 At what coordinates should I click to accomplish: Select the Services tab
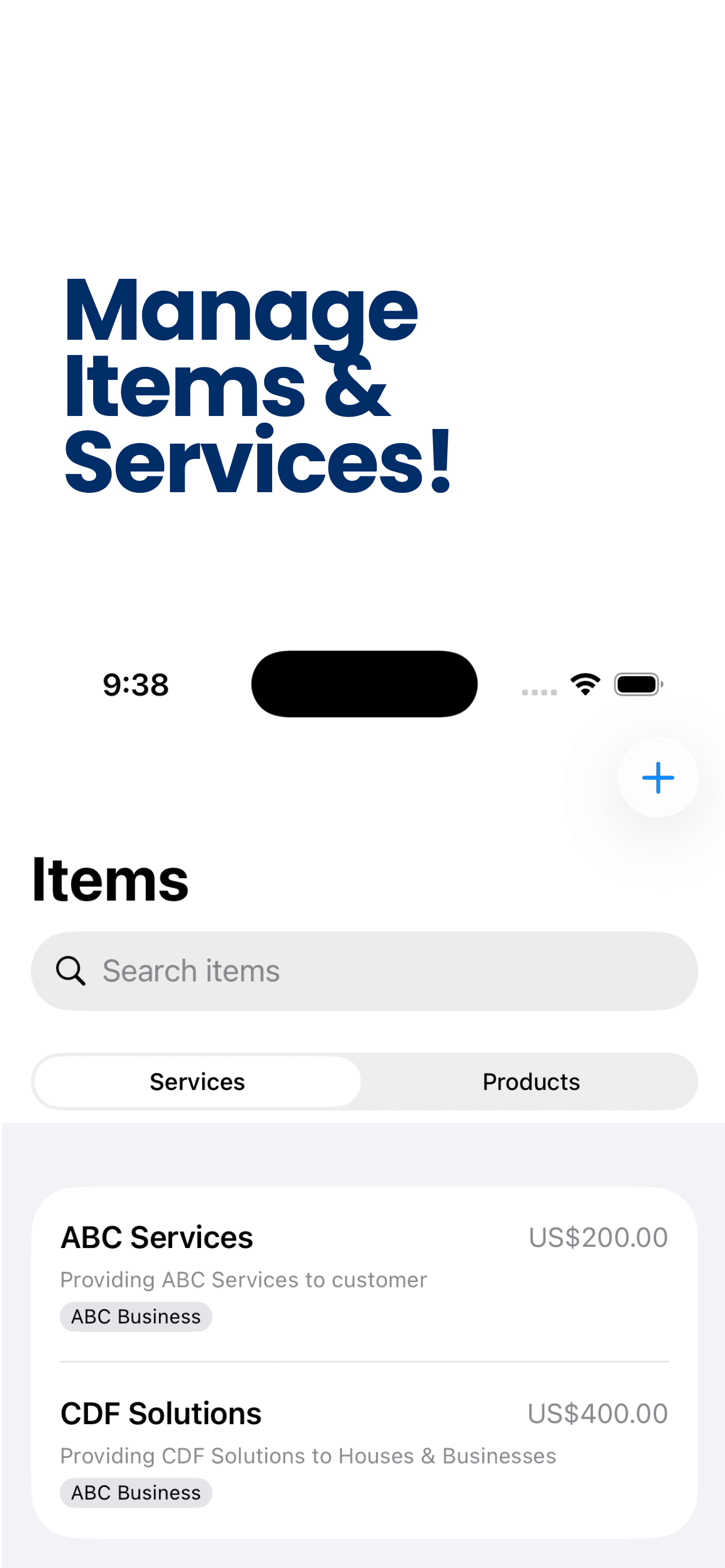(196, 1081)
